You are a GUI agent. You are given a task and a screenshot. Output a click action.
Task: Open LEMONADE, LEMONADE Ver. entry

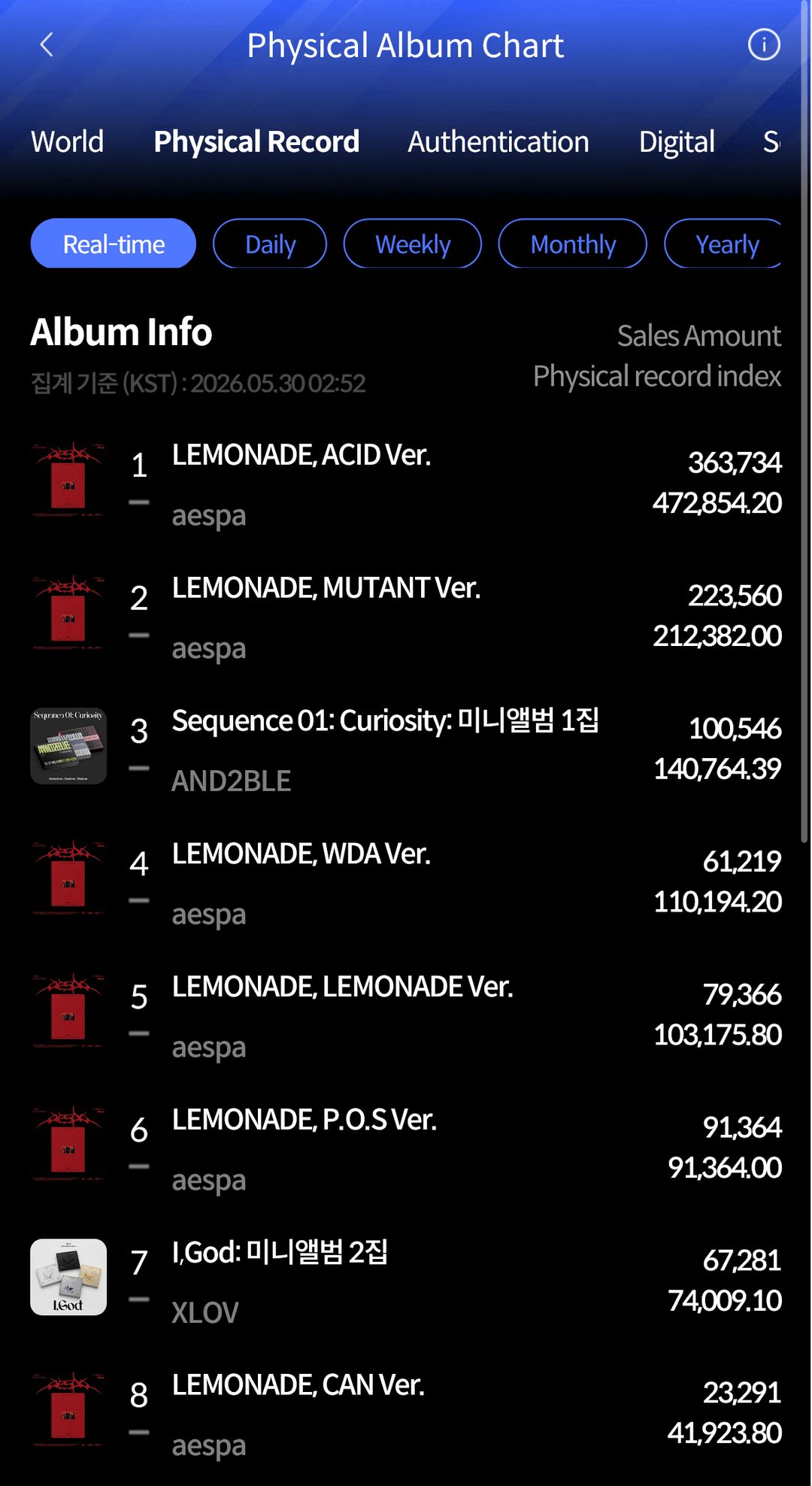point(406,1014)
